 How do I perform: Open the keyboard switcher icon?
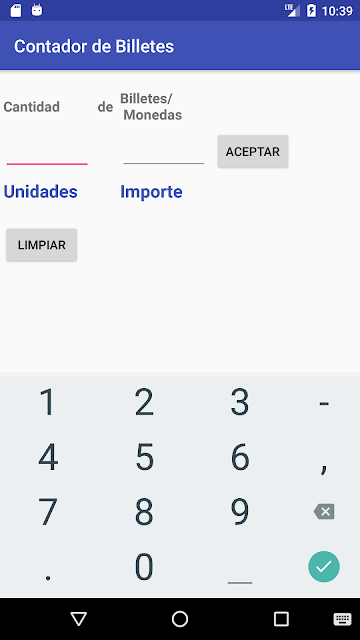click(342, 619)
